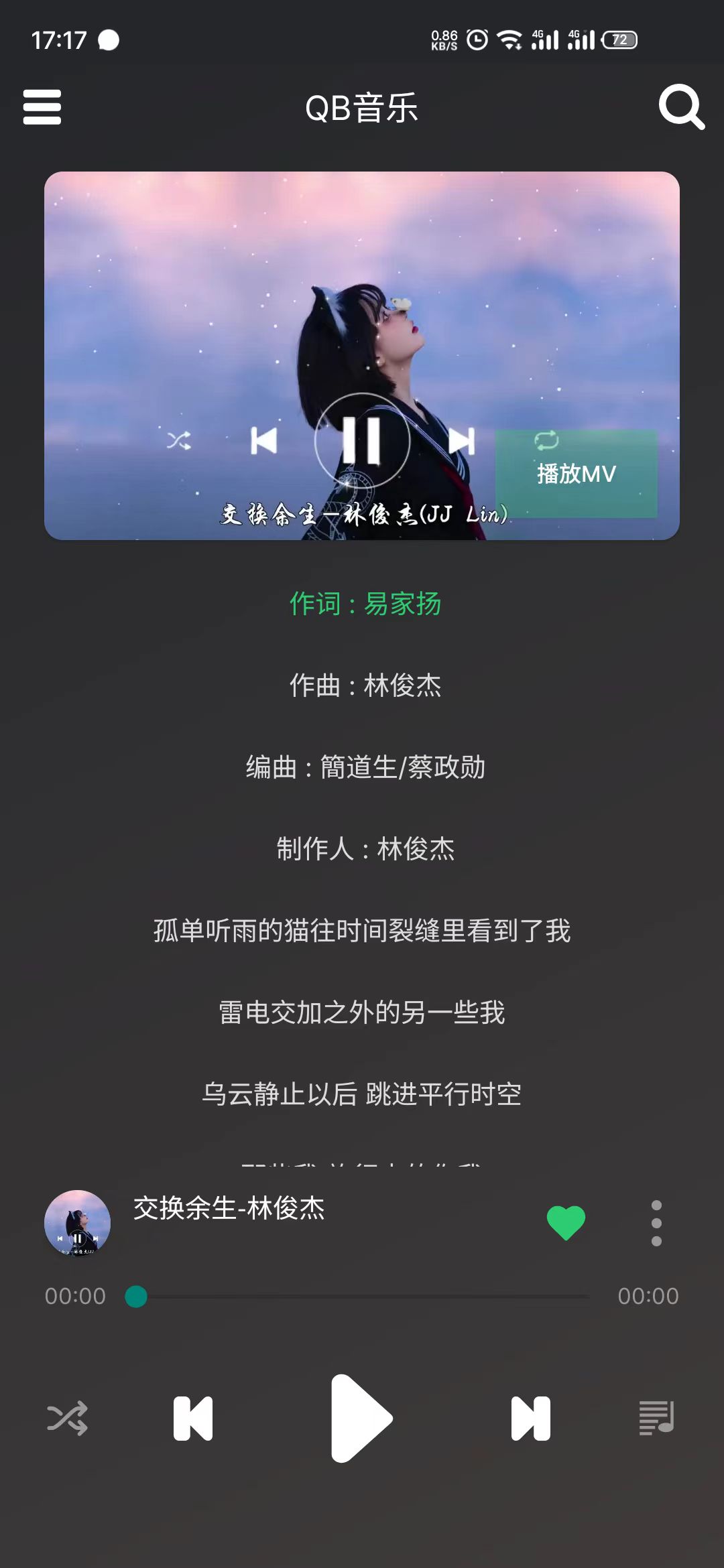Open the hamburger navigation menu
Image resolution: width=724 pixels, height=1568 pixels.
[42, 107]
